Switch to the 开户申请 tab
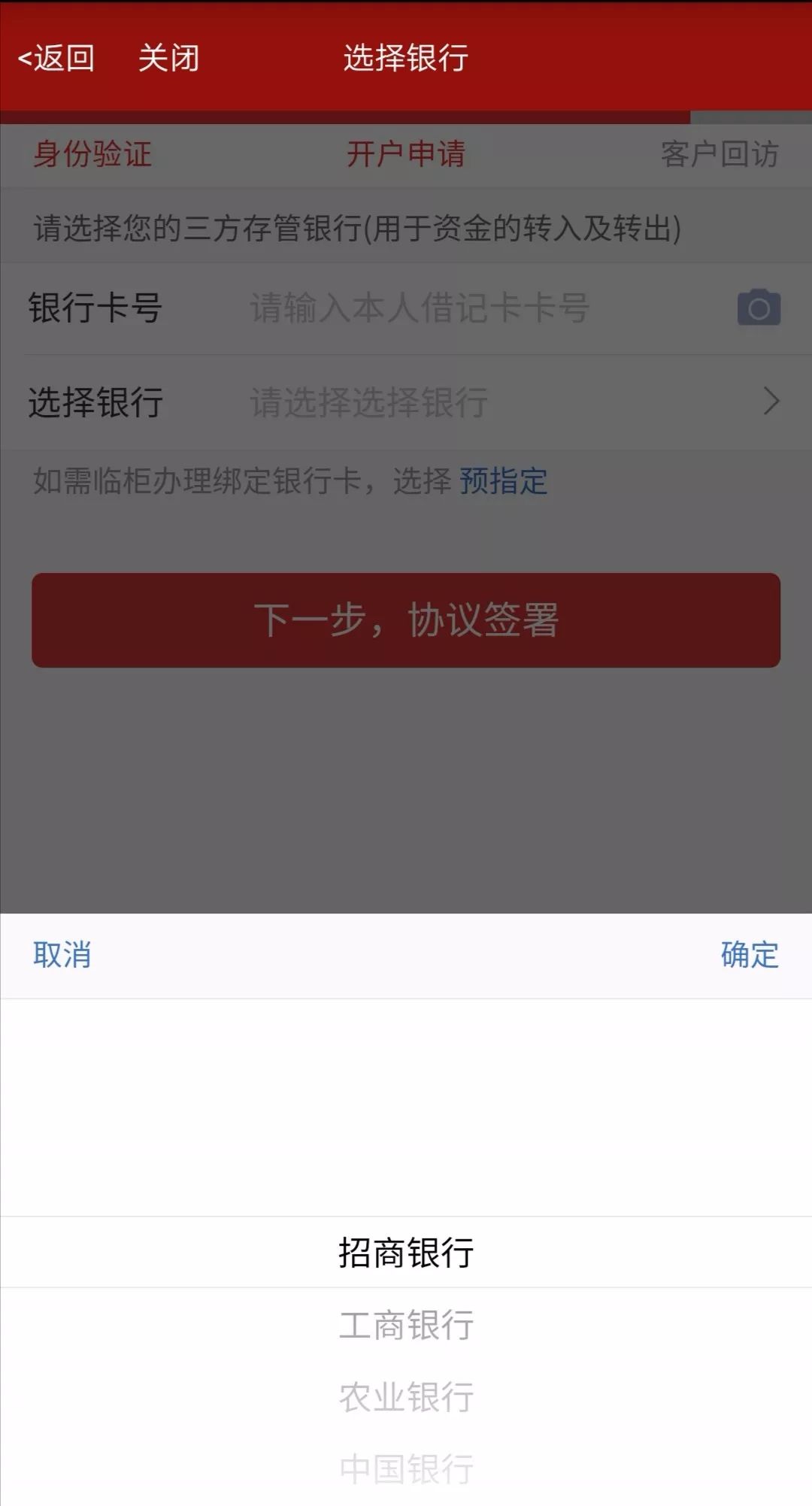The image size is (812, 1506). click(406, 156)
